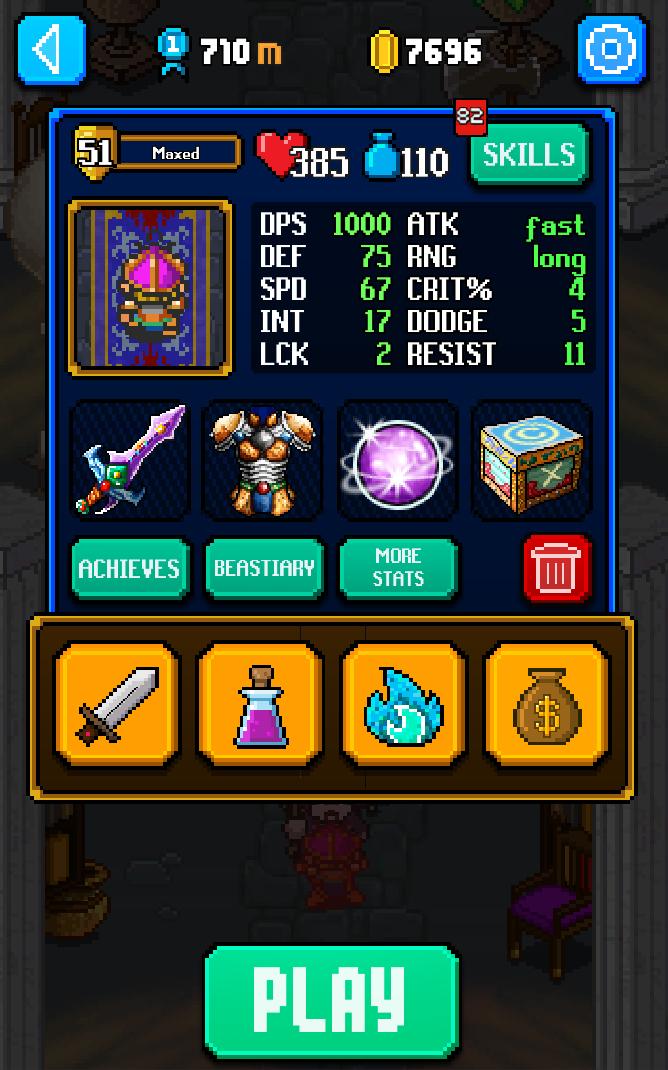Start the game with PLAY
The image size is (668, 1070).
pos(331,1001)
